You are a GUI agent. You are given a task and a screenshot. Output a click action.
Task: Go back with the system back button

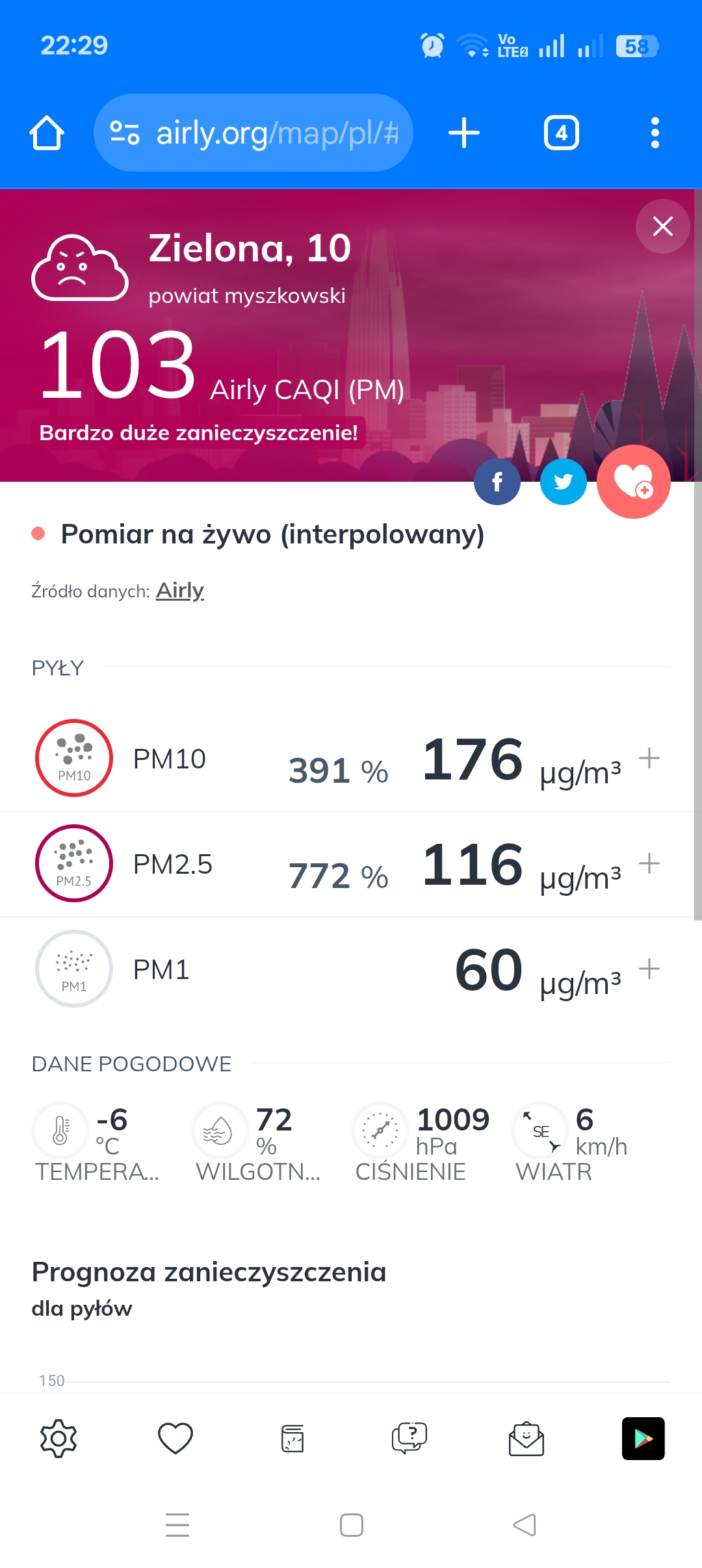525,1525
